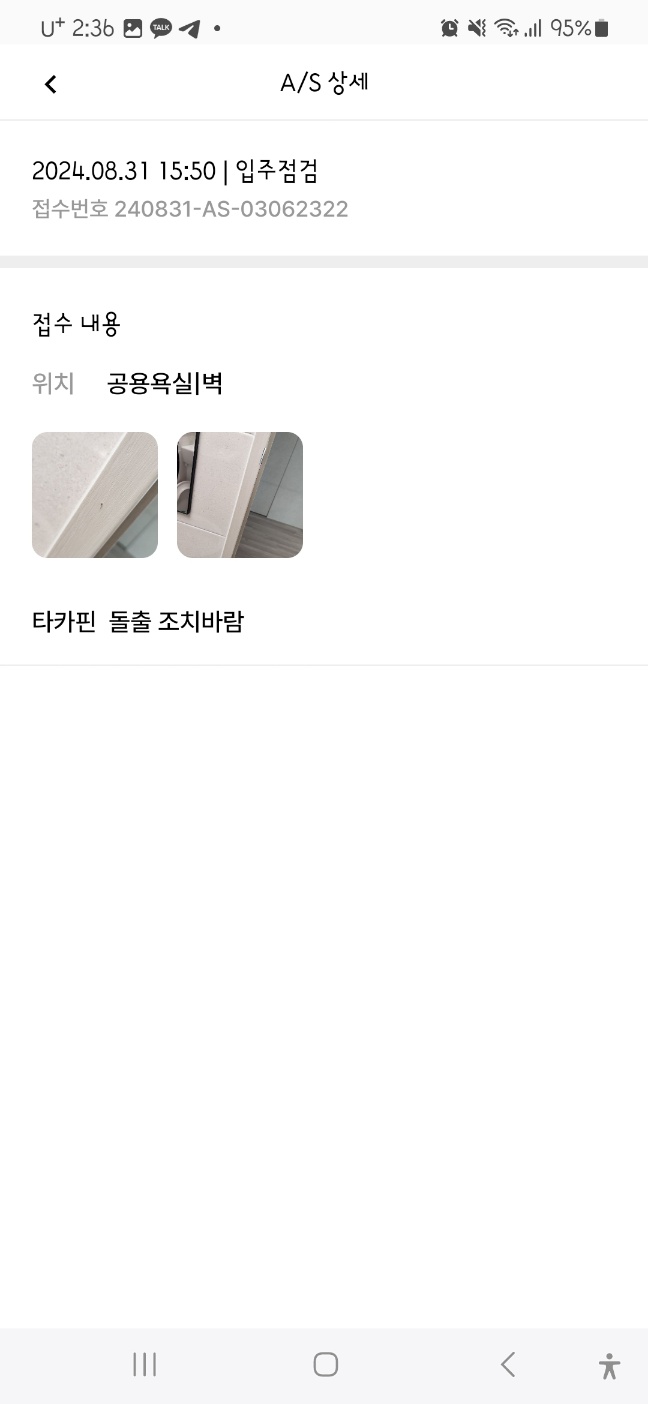Tap the system home button
This screenshot has height=1404, width=648.
coord(325,1364)
